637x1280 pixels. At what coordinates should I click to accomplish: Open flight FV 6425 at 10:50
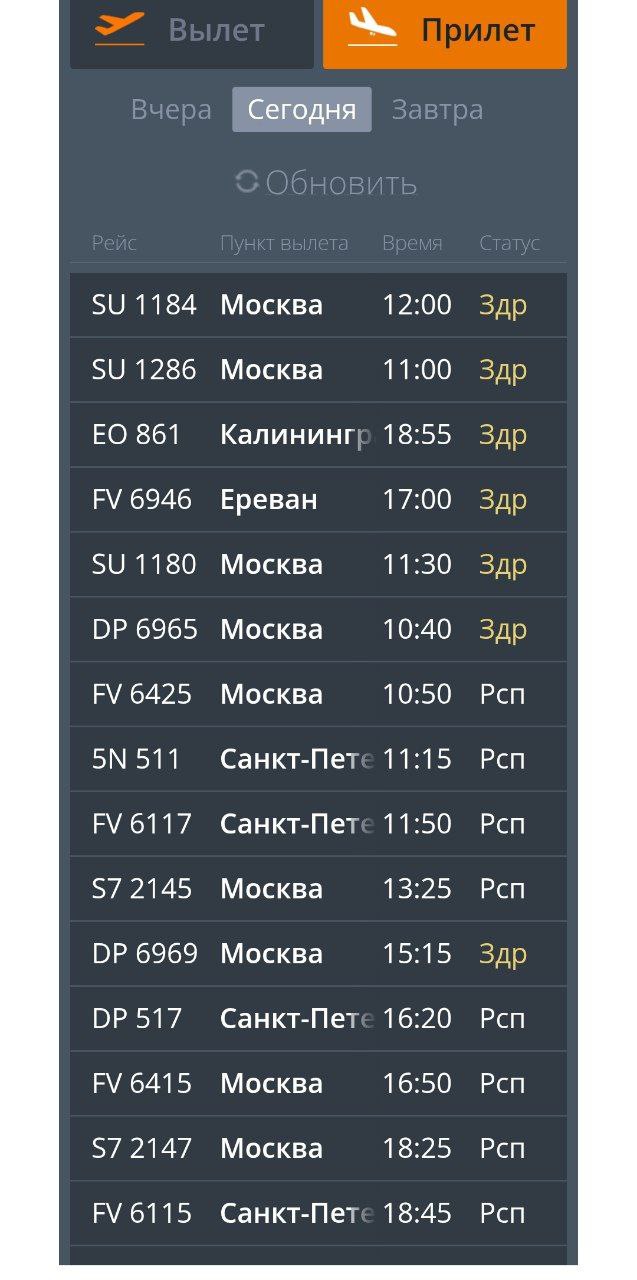(318, 695)
